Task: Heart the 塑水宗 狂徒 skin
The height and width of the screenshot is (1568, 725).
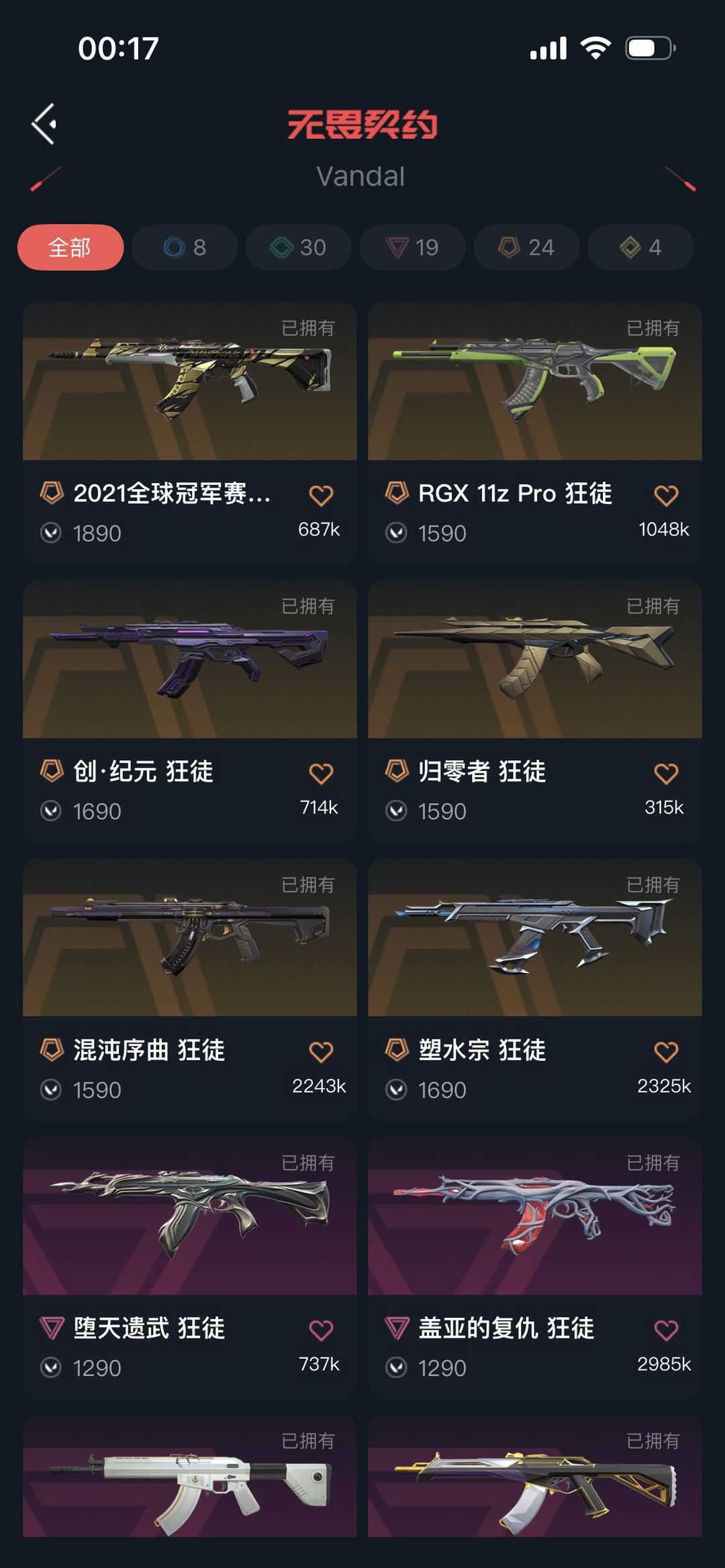Action: pos(666,1051)
